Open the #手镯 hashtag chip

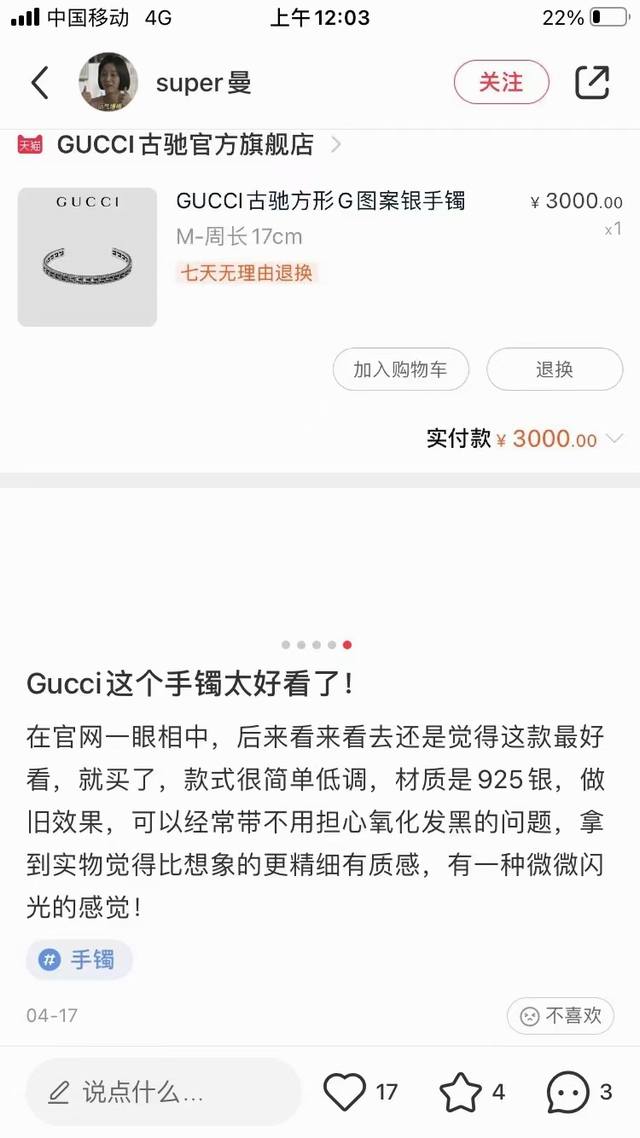click(x=79, y=960)
